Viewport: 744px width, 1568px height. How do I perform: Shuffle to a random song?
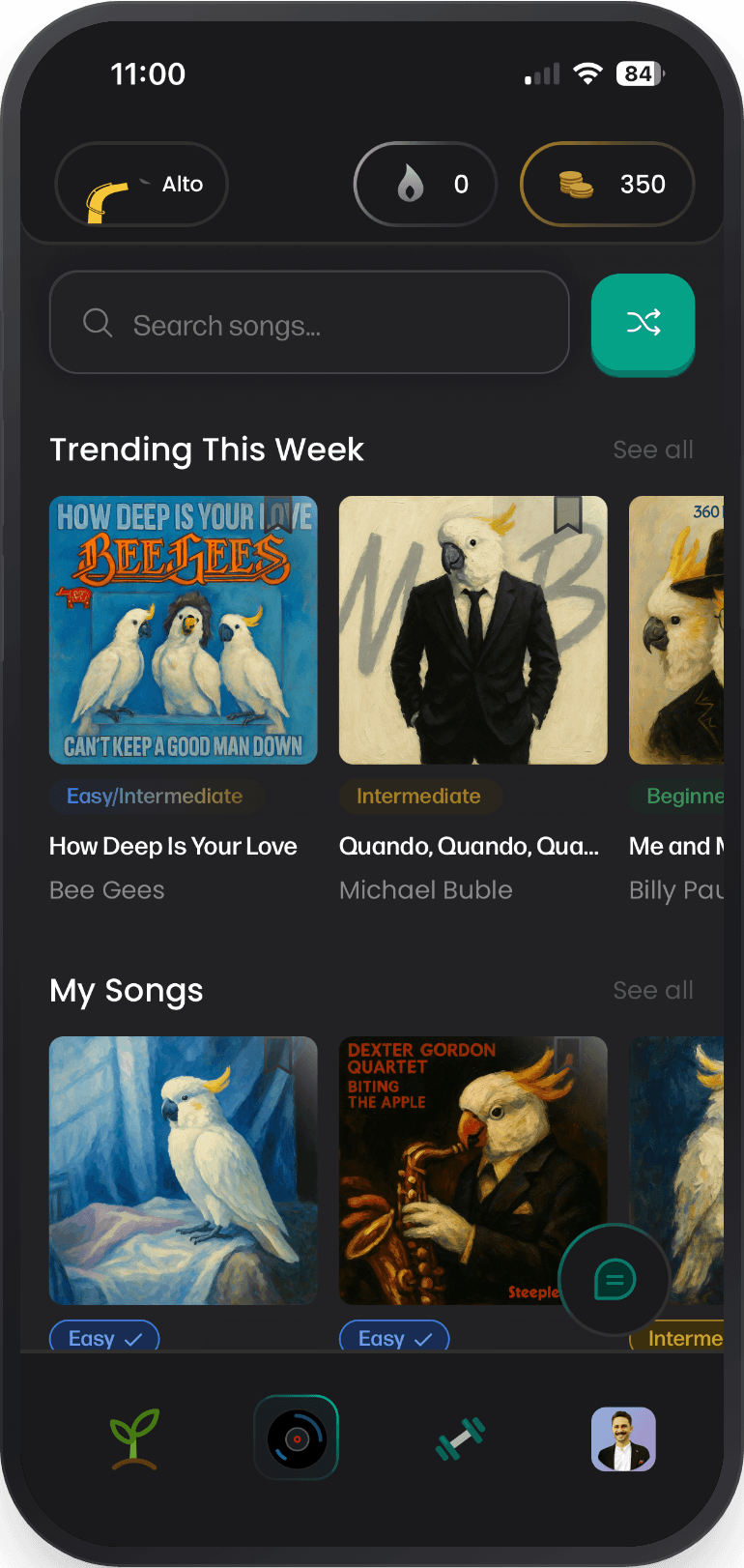point(644,323)
